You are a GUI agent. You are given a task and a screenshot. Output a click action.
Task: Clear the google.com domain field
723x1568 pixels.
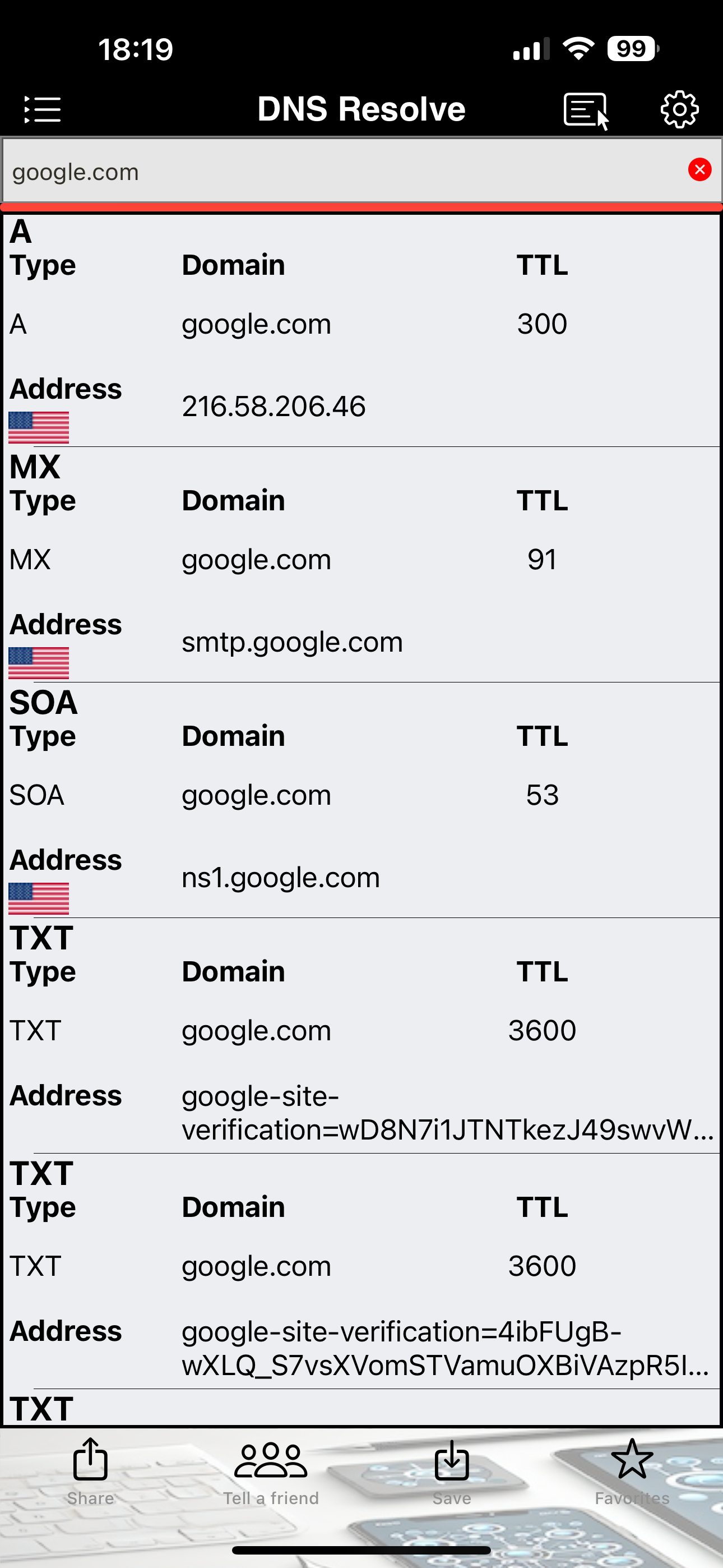click(699, 170)
